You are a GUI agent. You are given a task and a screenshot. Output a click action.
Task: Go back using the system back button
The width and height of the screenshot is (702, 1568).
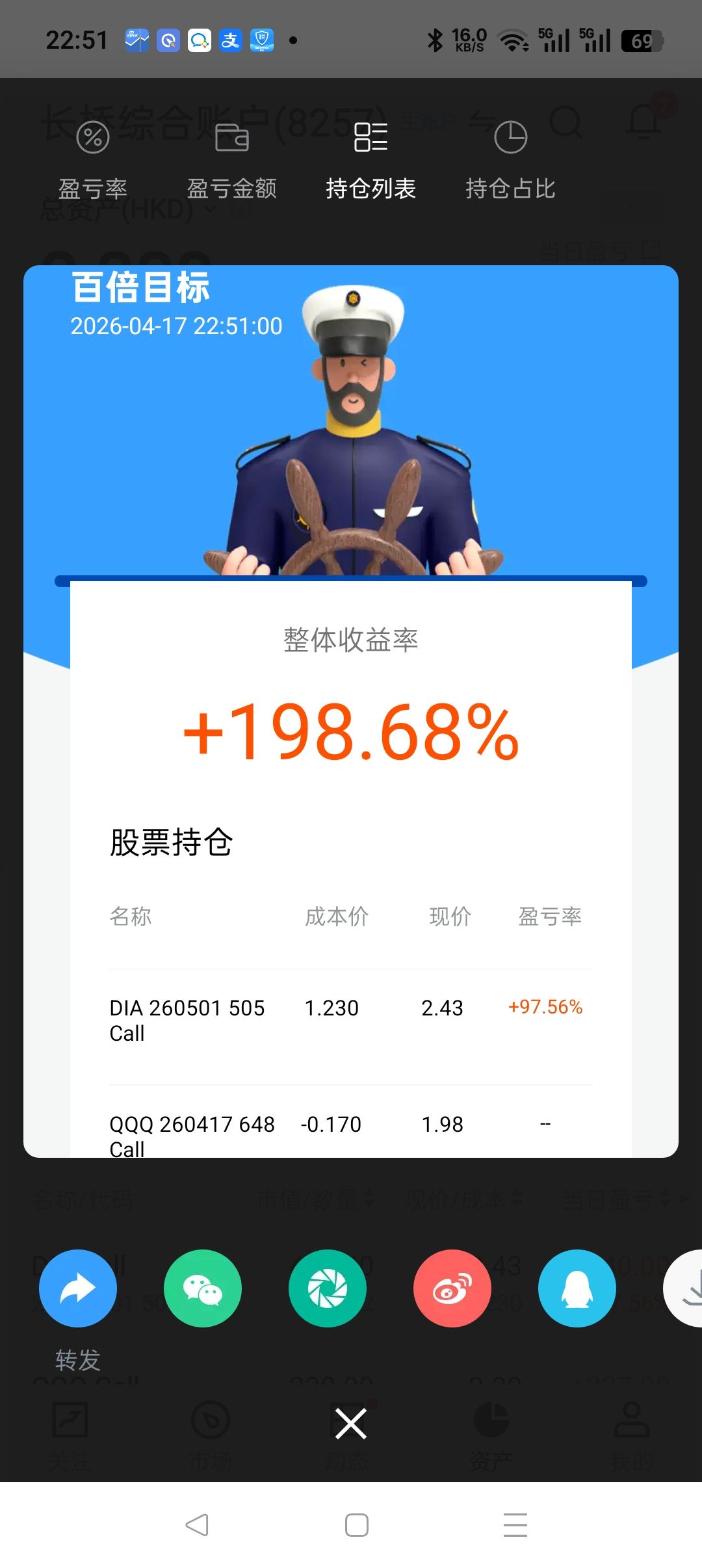click(197, 1524)
